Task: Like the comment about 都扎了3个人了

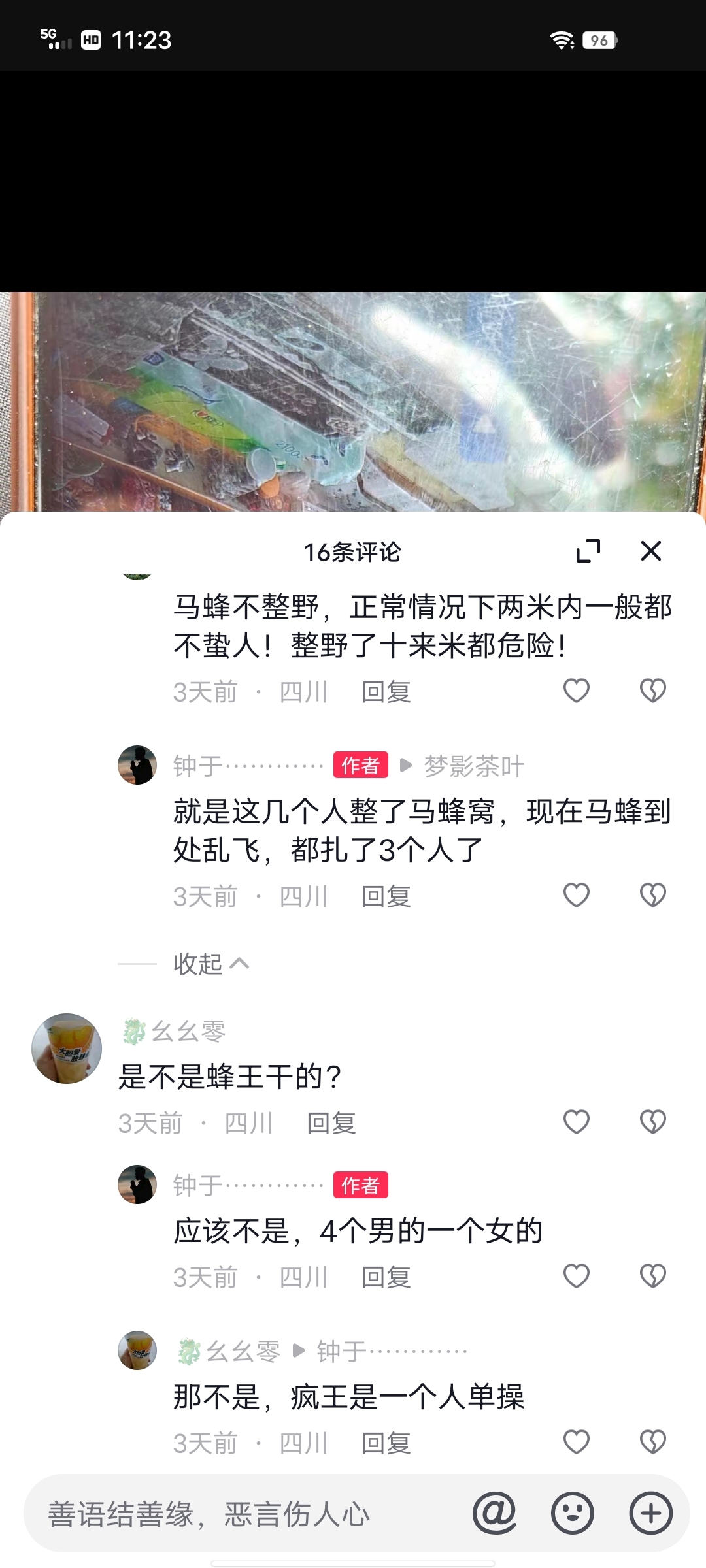Action: (x=576, y=895)
